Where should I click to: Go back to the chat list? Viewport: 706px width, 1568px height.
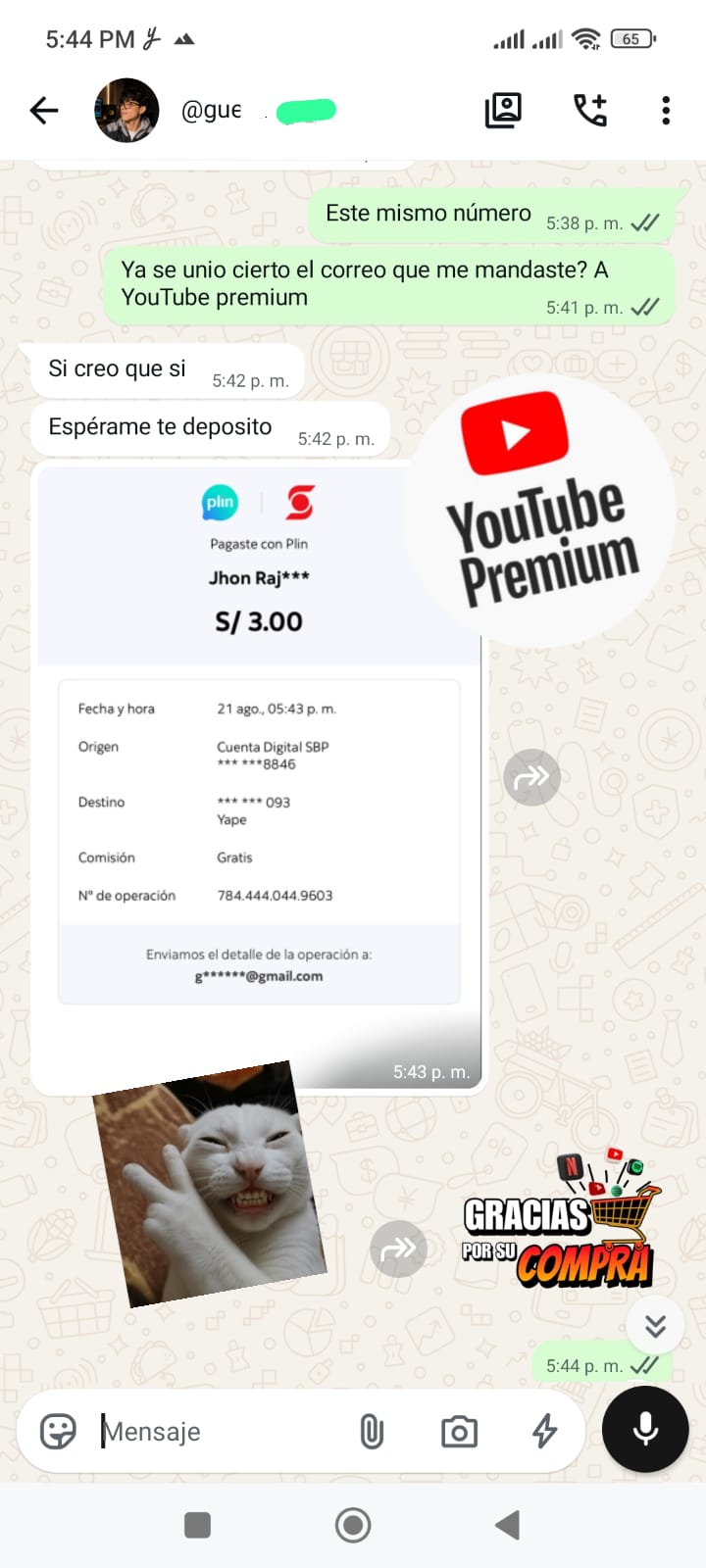pos(44,111)
